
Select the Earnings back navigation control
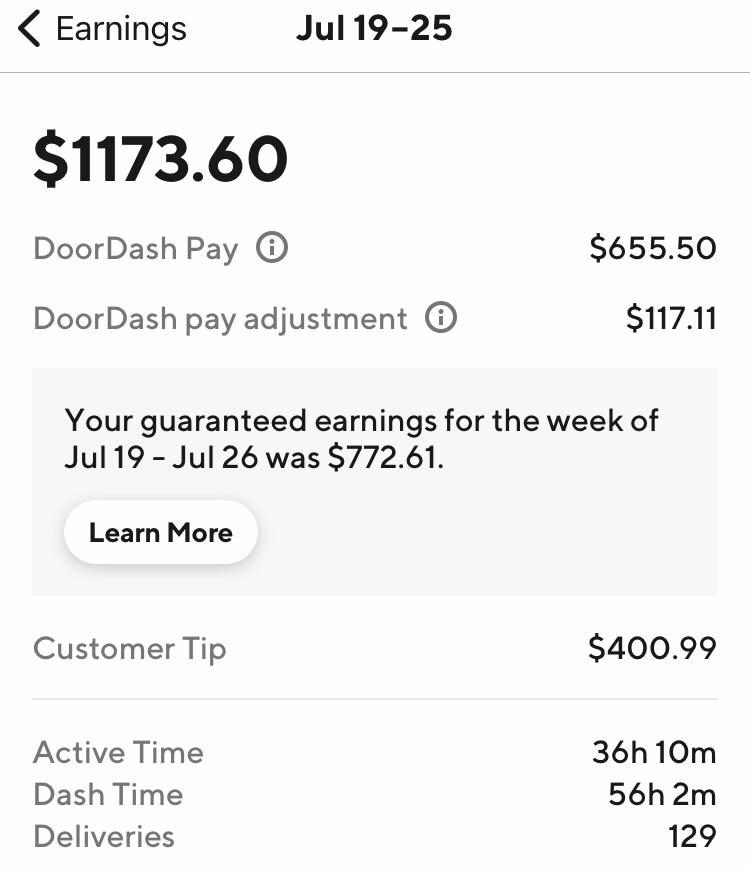click(x=30, y=28)
